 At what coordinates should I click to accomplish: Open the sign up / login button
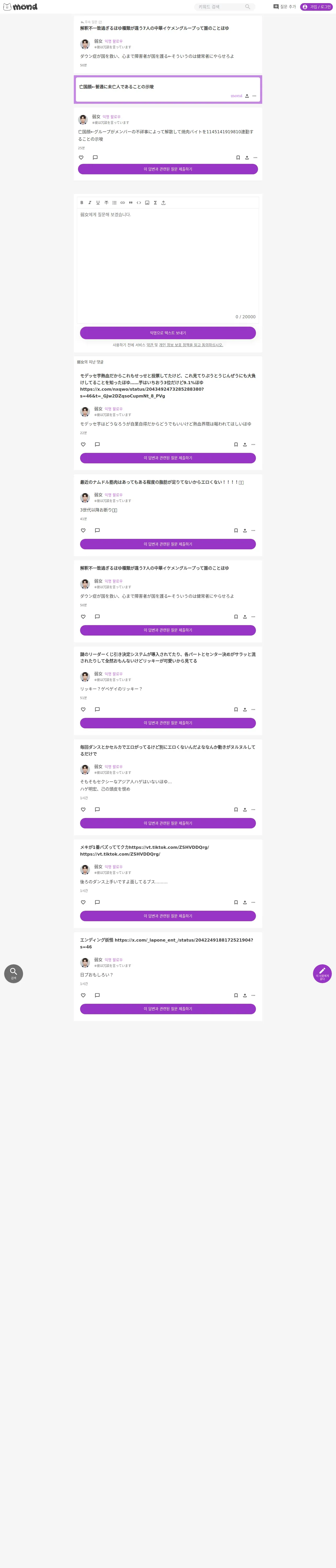click(x=316, y=7)
